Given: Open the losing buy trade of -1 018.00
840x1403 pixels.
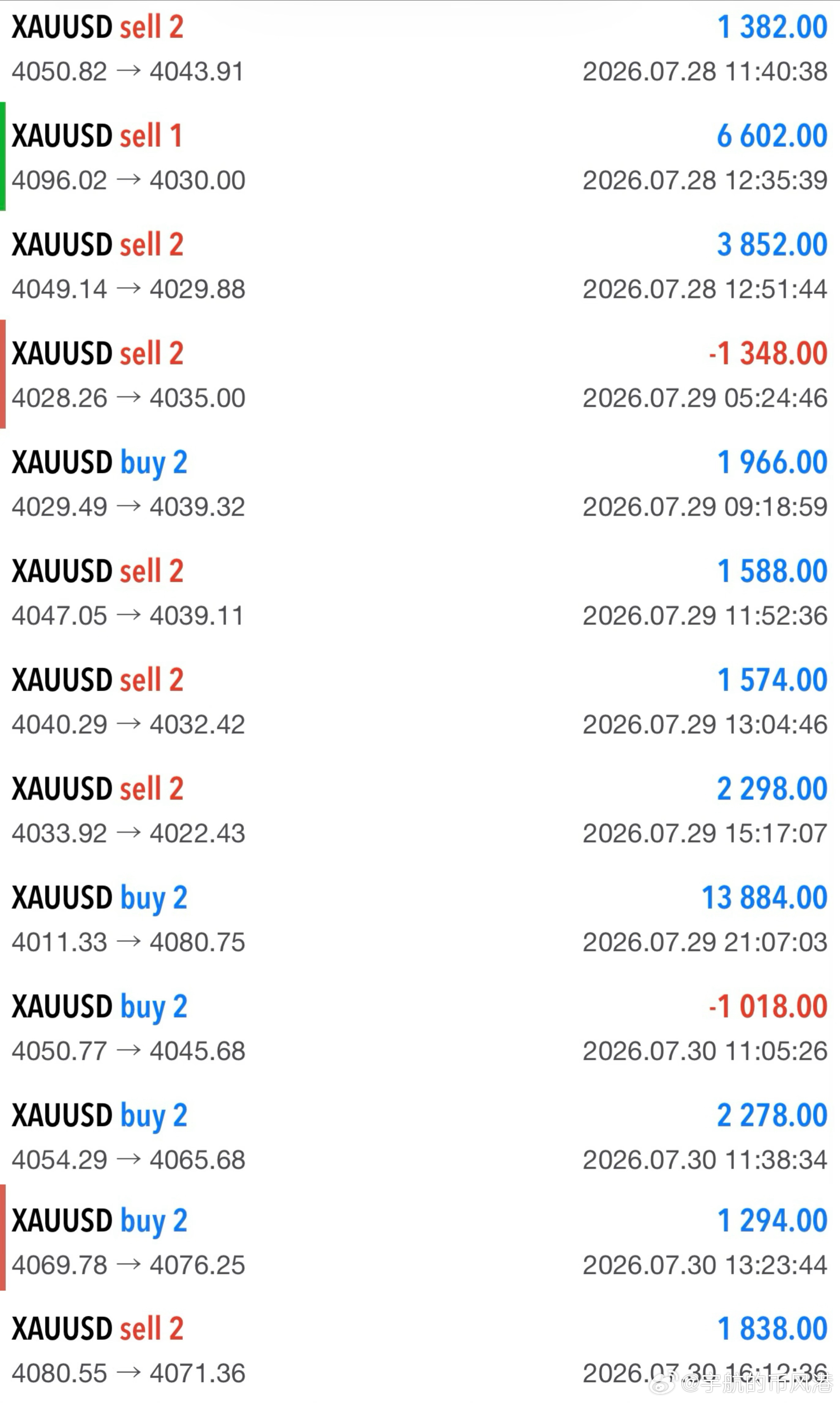Looking at the screenshot, I should click(420, 1026).
